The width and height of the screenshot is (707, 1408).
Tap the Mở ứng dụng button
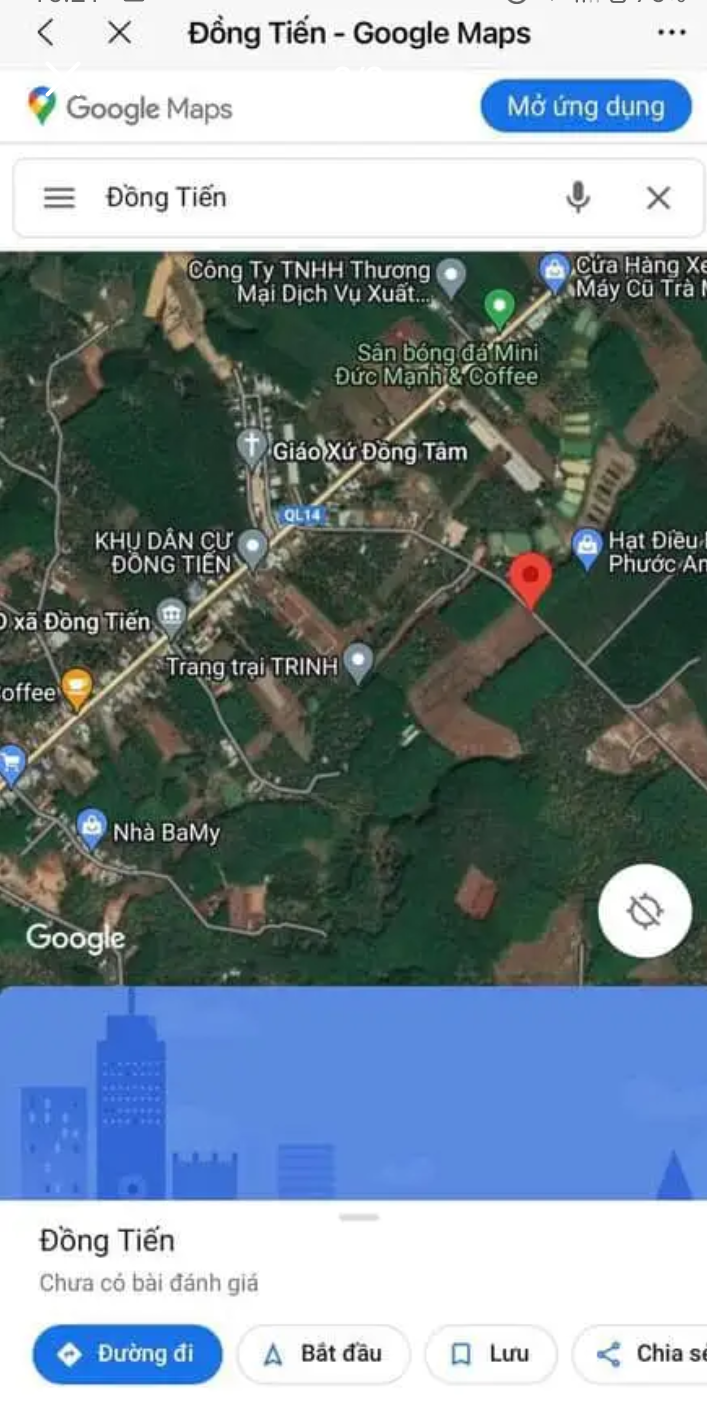(x=585, y=107)
